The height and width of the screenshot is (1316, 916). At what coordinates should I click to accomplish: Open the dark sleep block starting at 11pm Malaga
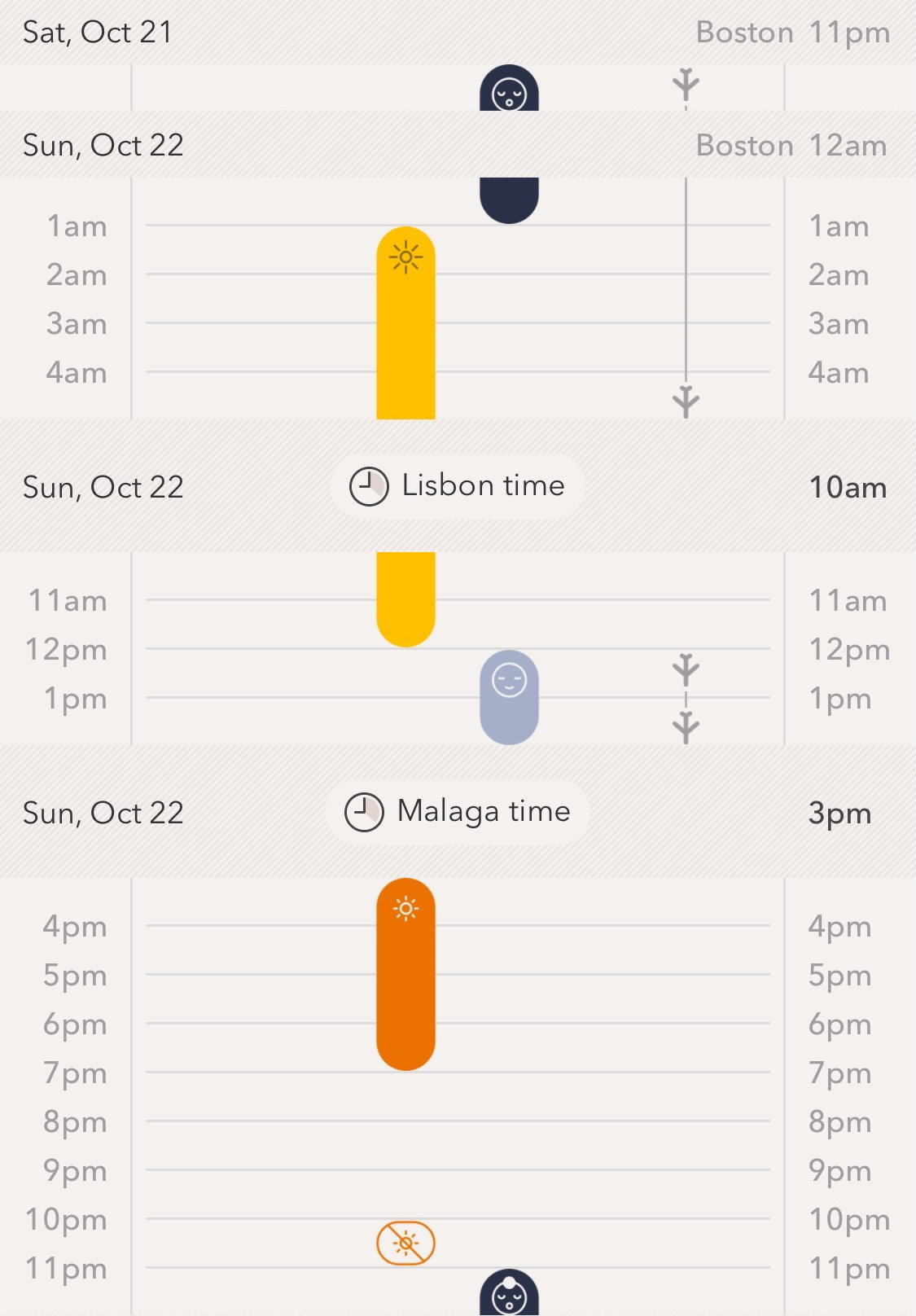point(509,1293)
